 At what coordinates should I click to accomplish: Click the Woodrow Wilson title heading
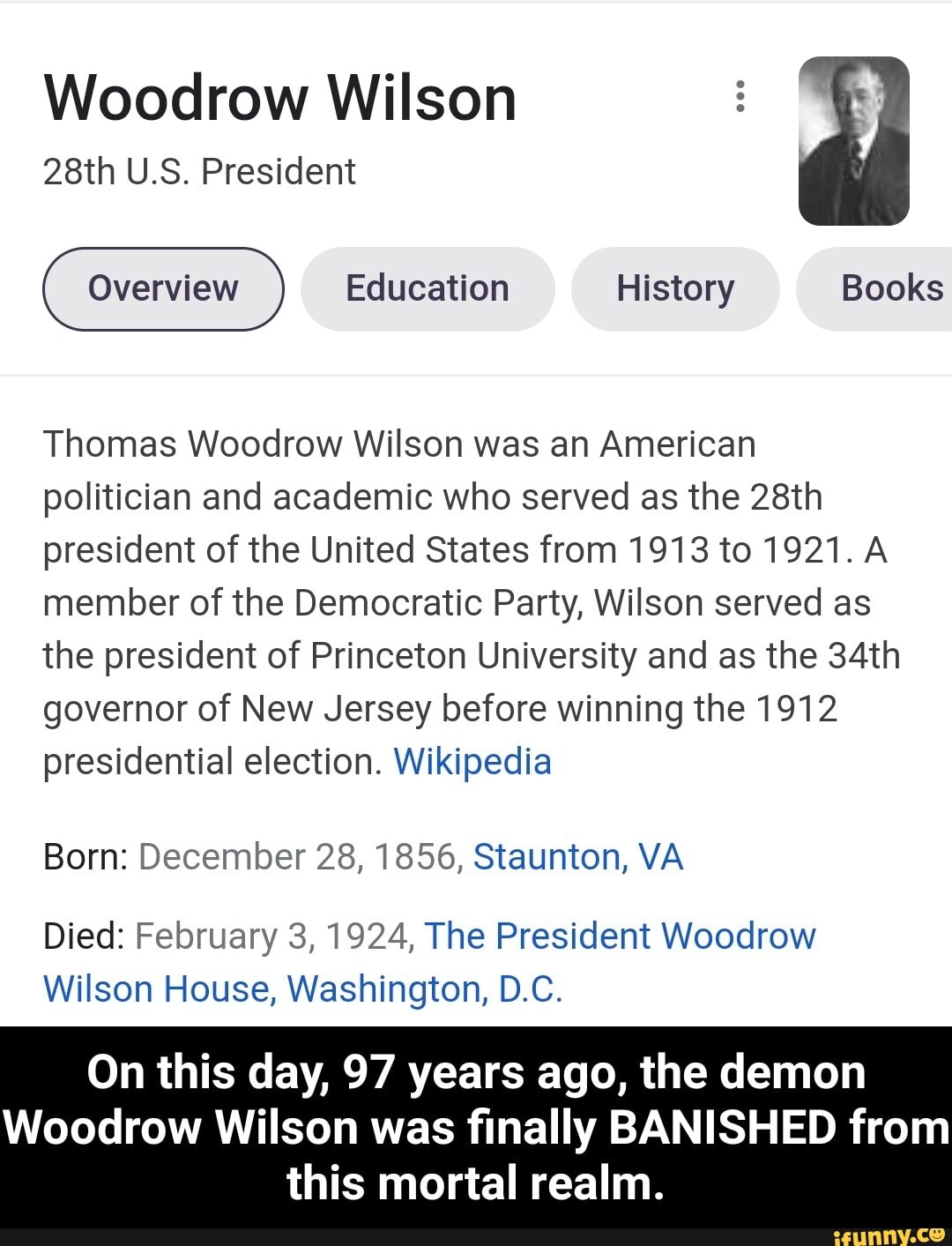click(x=280, y=97)
